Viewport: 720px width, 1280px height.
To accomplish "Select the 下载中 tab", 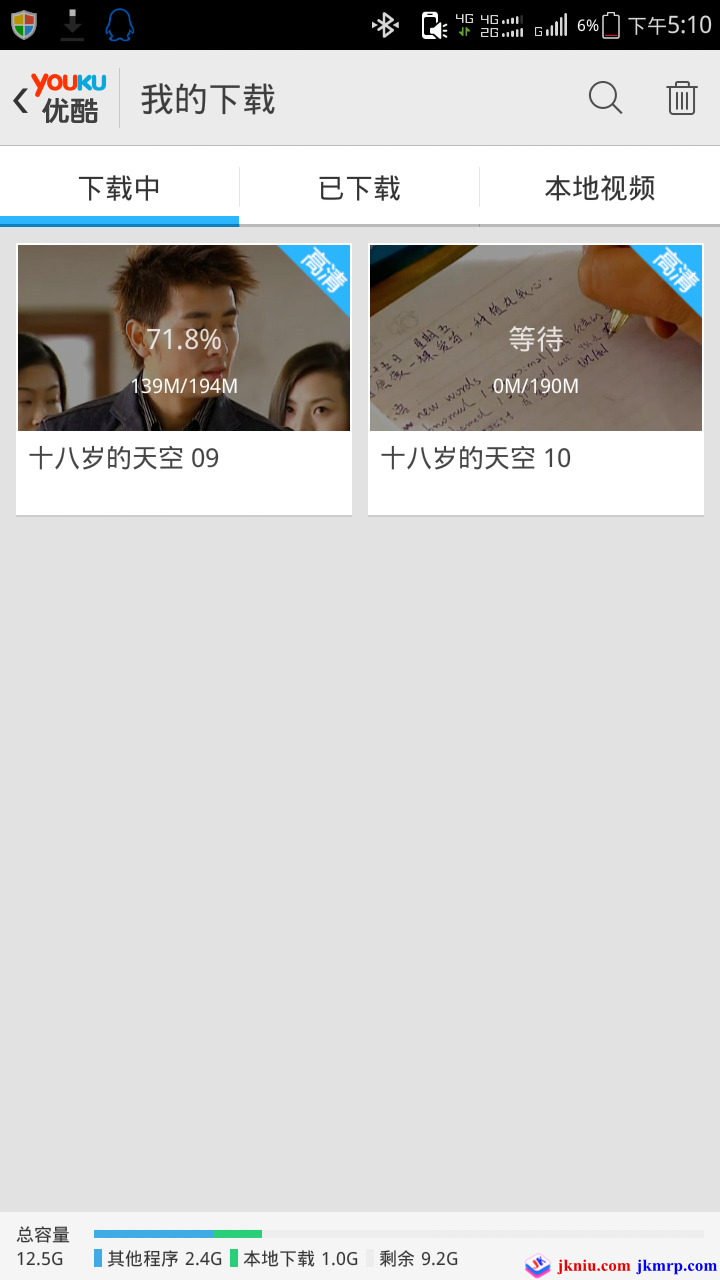I will [120, 188].
